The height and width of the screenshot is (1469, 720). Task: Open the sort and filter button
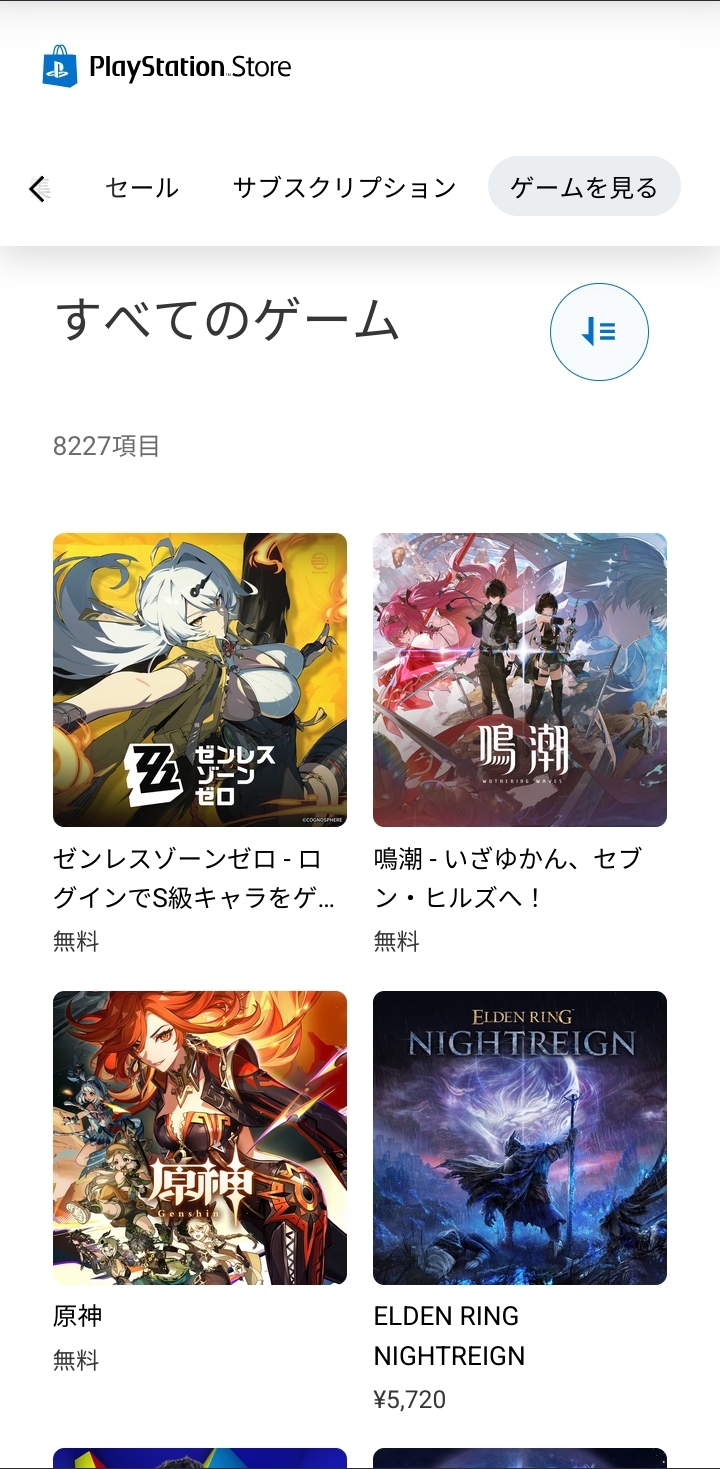(599, 332)
